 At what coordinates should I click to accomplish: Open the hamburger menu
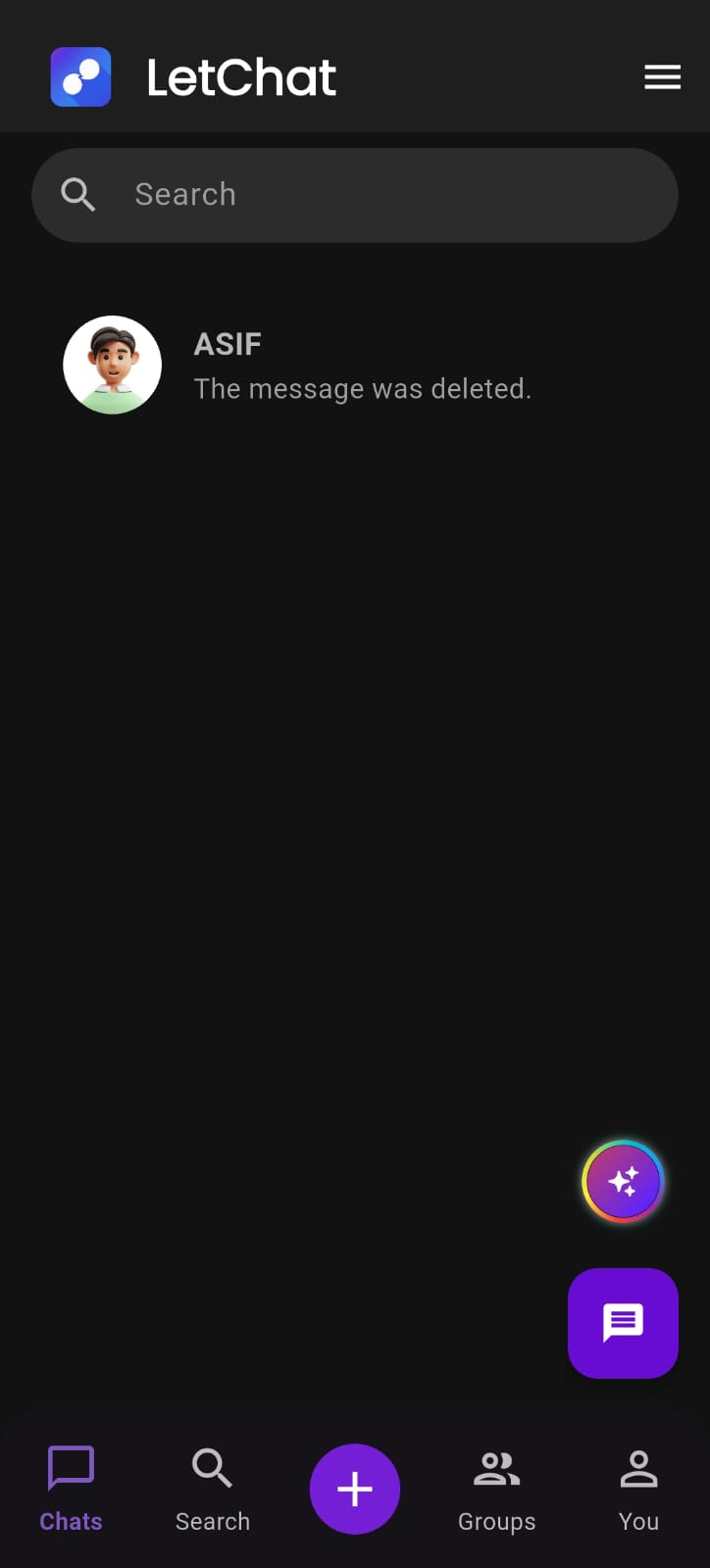(x=662, y=77)
